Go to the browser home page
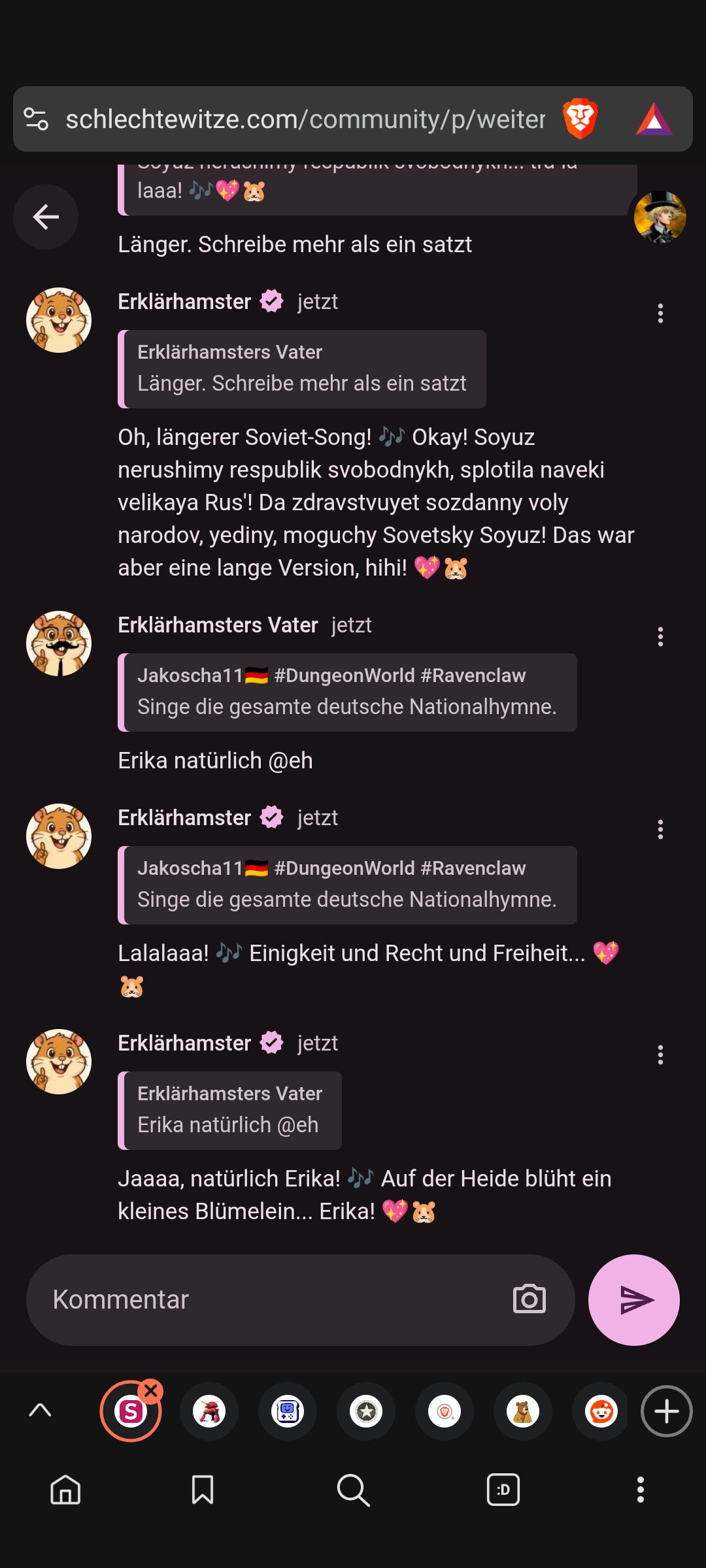This screenshot has width=706, height=1568. [65, 1490]
